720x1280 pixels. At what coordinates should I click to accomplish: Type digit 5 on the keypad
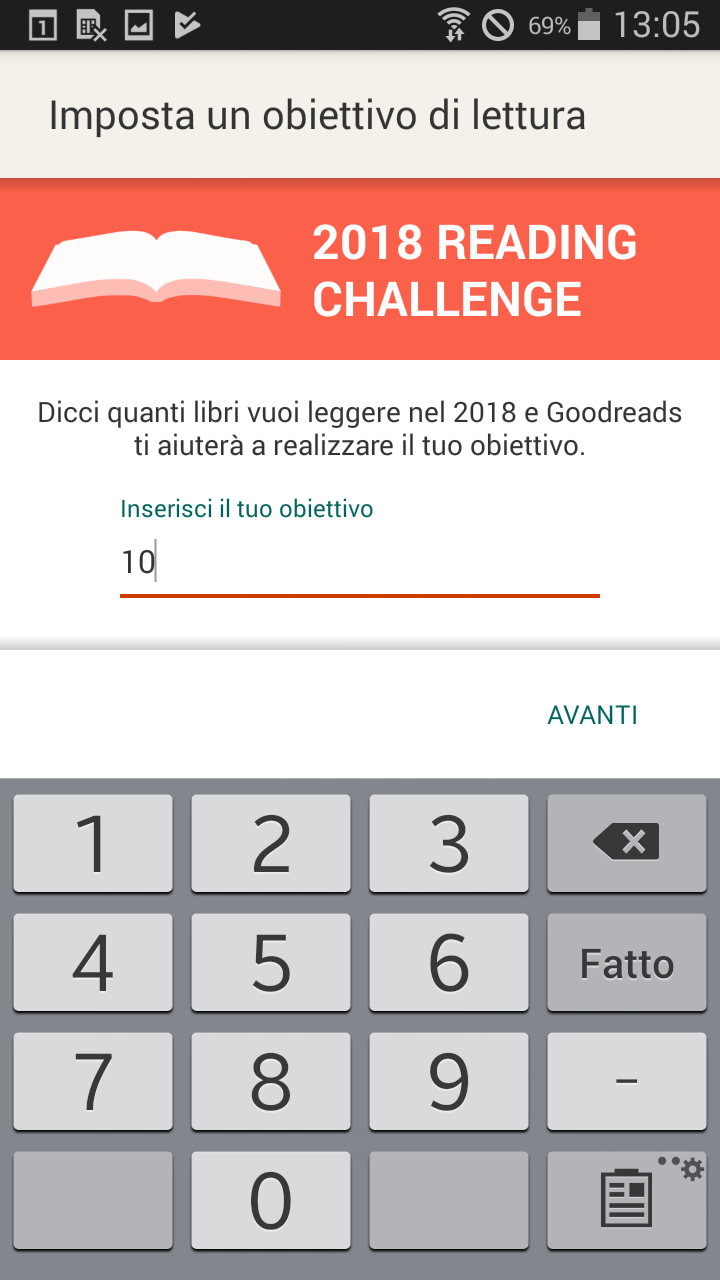click(271, 962)
